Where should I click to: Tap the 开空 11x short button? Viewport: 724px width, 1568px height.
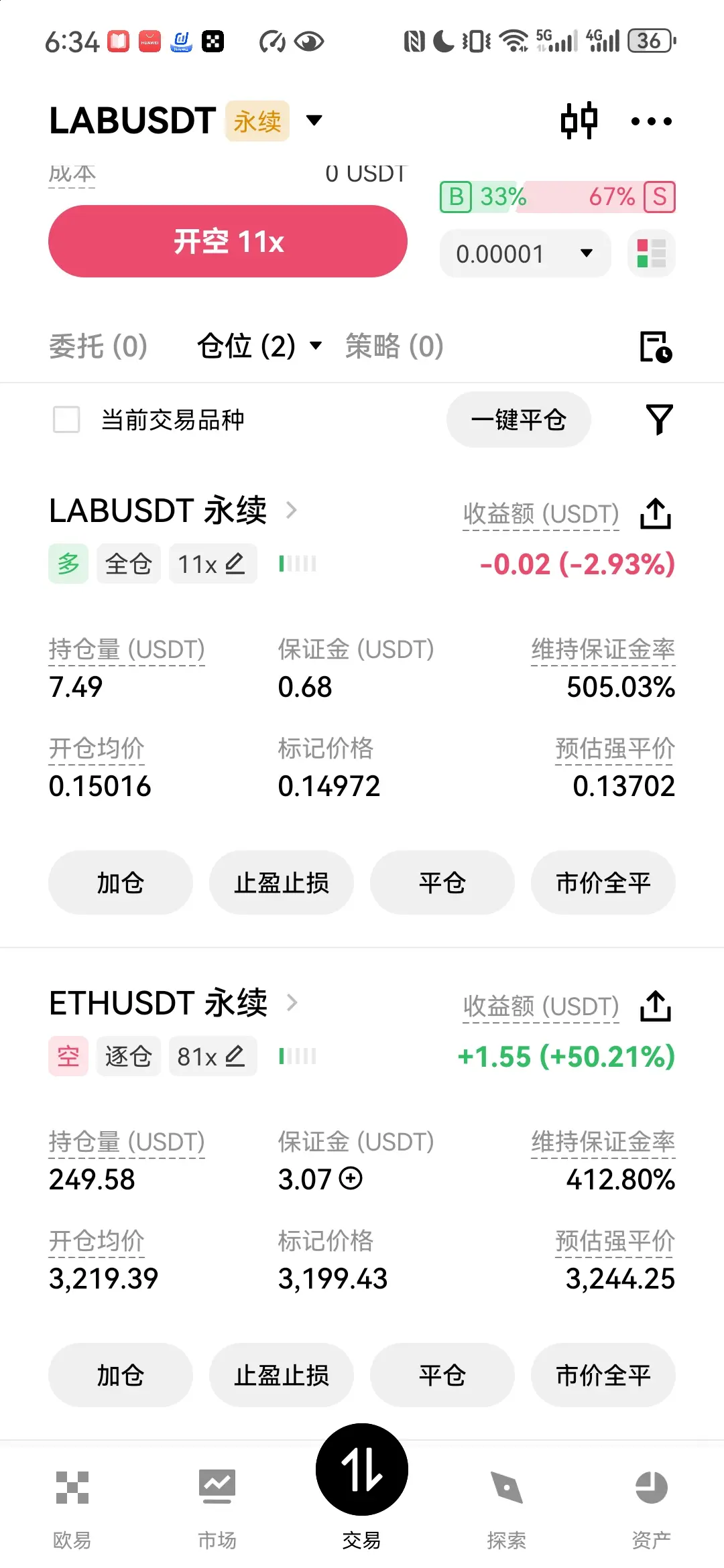click(228, 241)
